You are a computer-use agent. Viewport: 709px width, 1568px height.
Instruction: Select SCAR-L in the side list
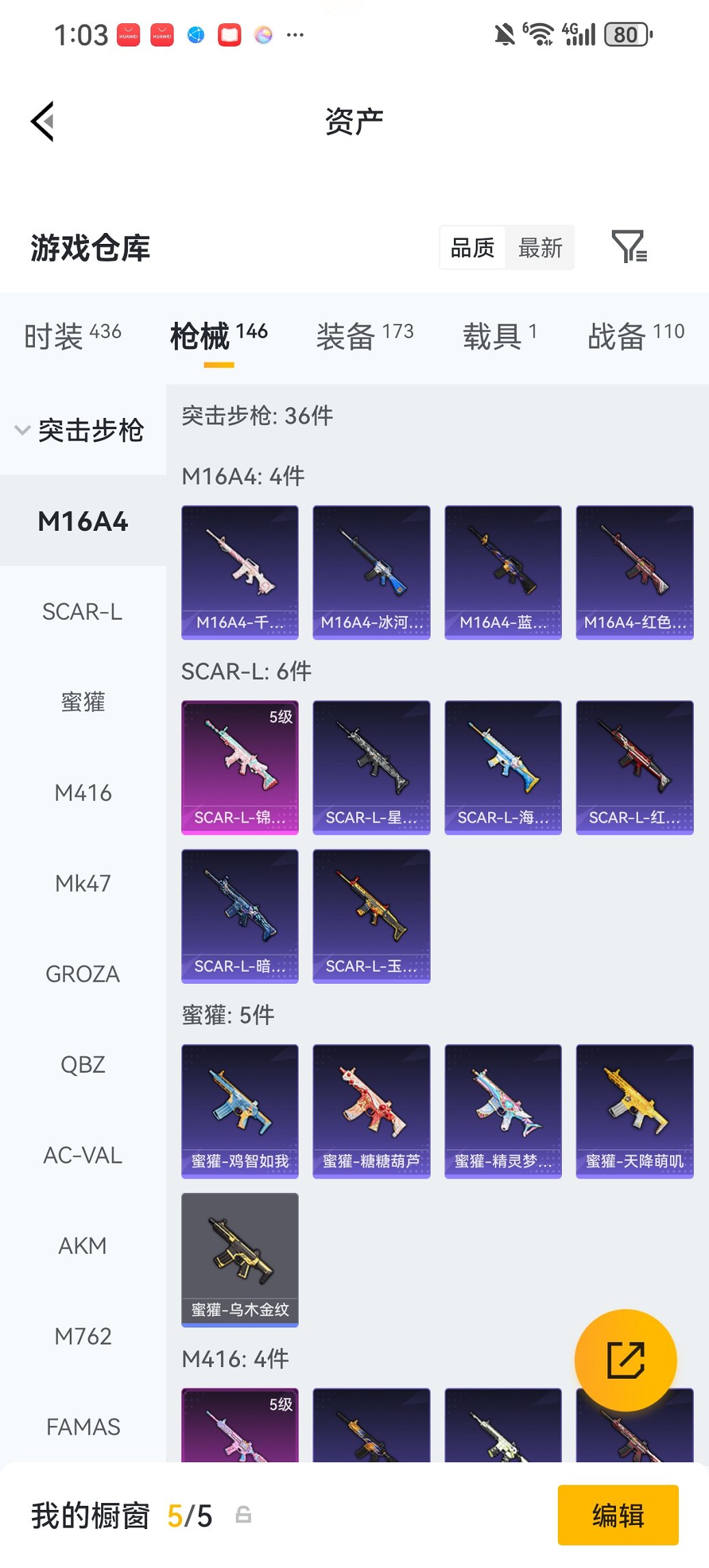click(83, 611)
